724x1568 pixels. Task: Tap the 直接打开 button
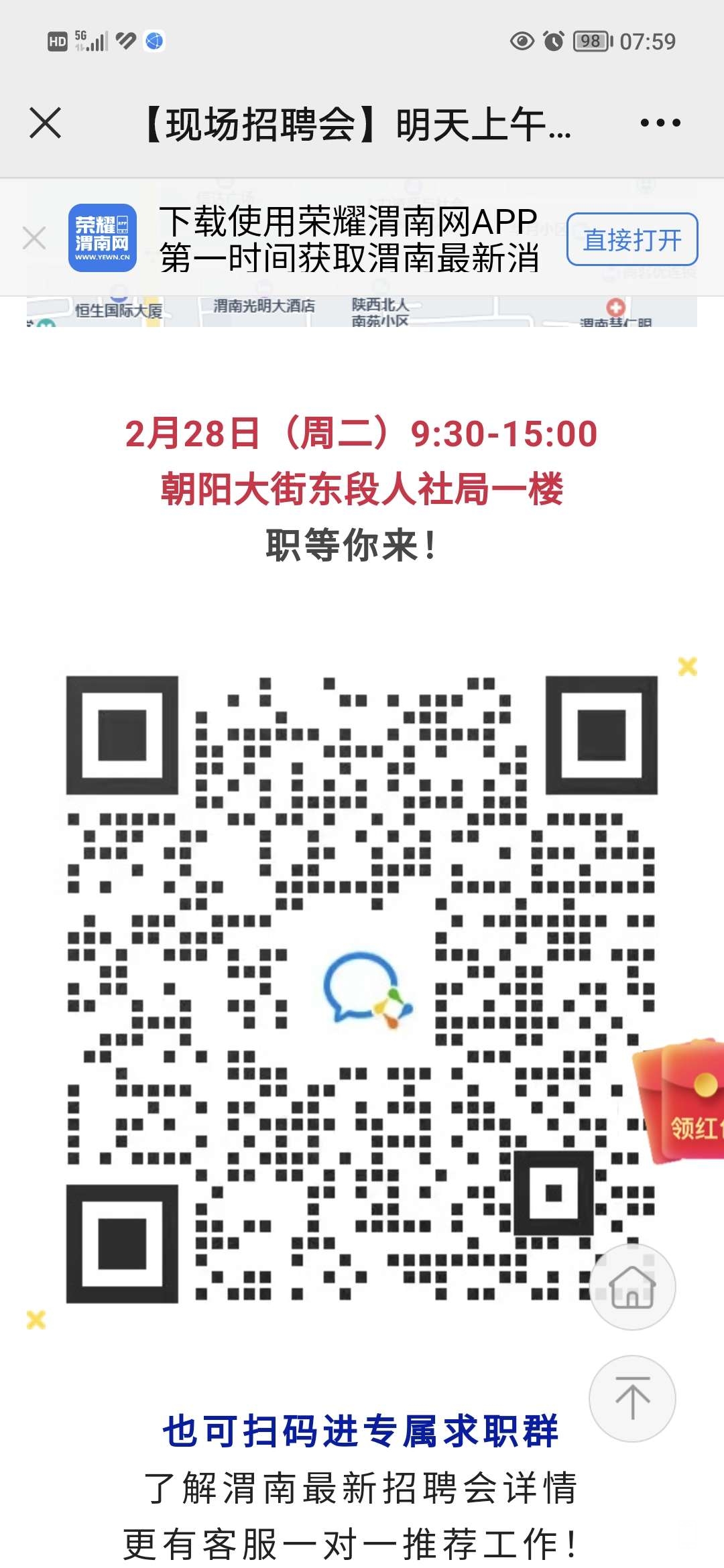pyautogui.click(x=631, y=239)
